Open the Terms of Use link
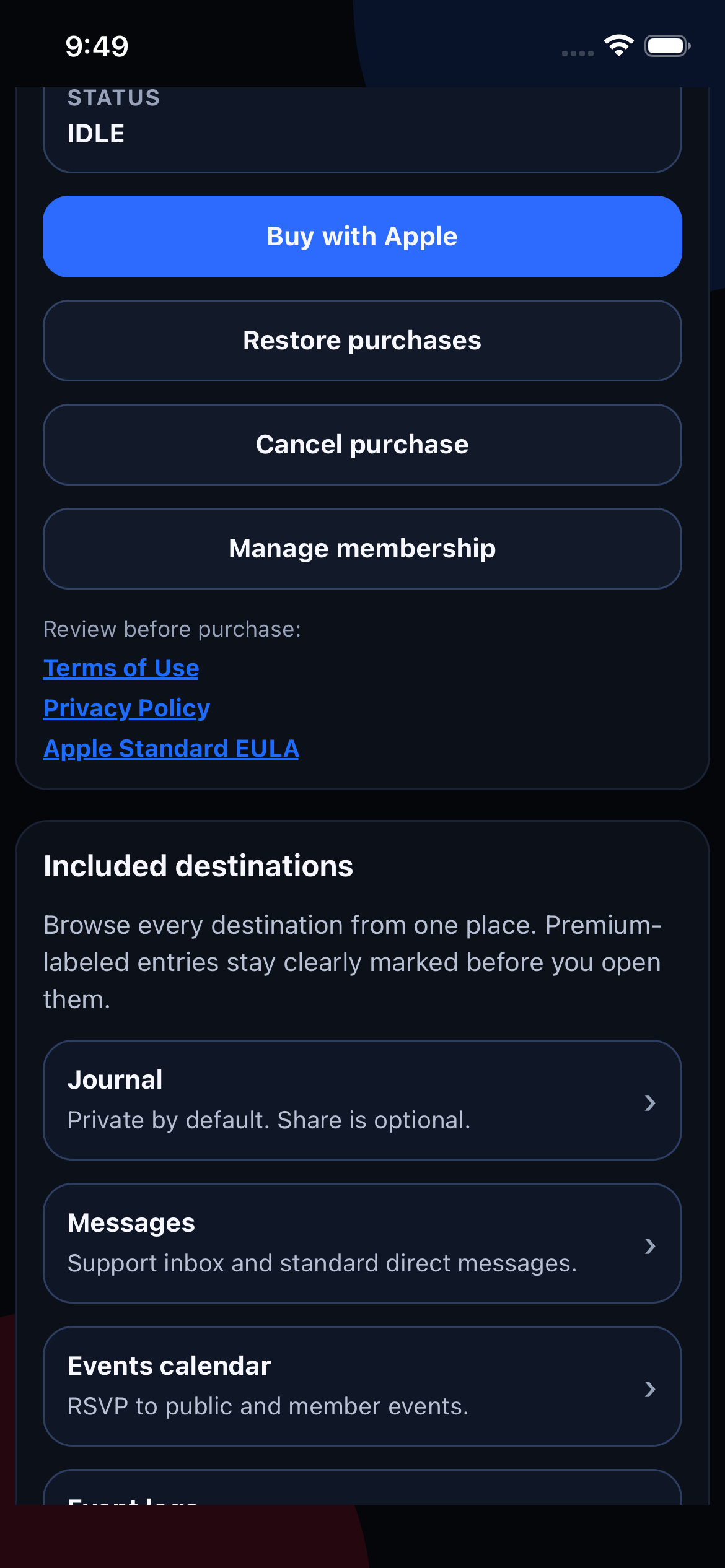The height and width of the screenshot is (1568, 725). coord(120,668)
